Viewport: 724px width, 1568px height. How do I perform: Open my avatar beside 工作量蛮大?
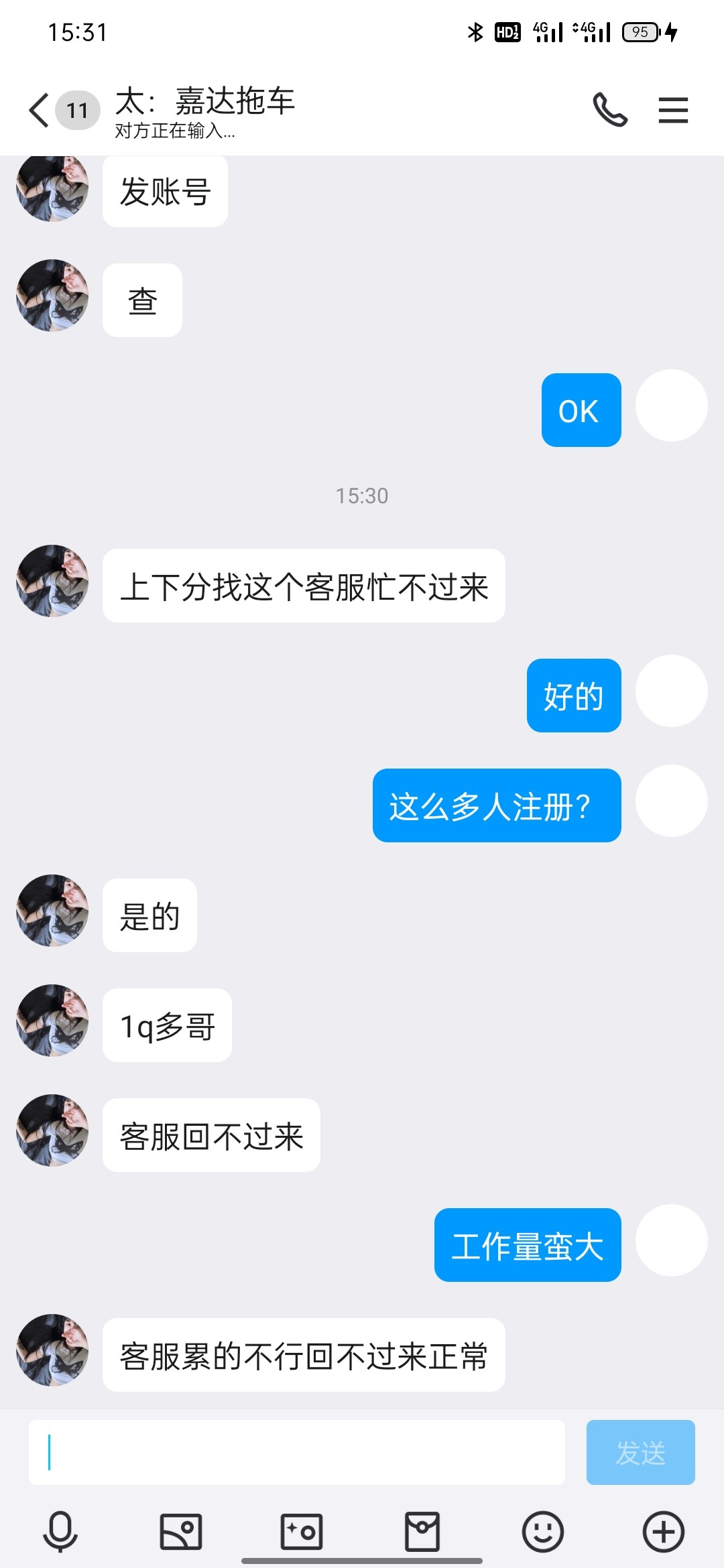click(671, 1240)
